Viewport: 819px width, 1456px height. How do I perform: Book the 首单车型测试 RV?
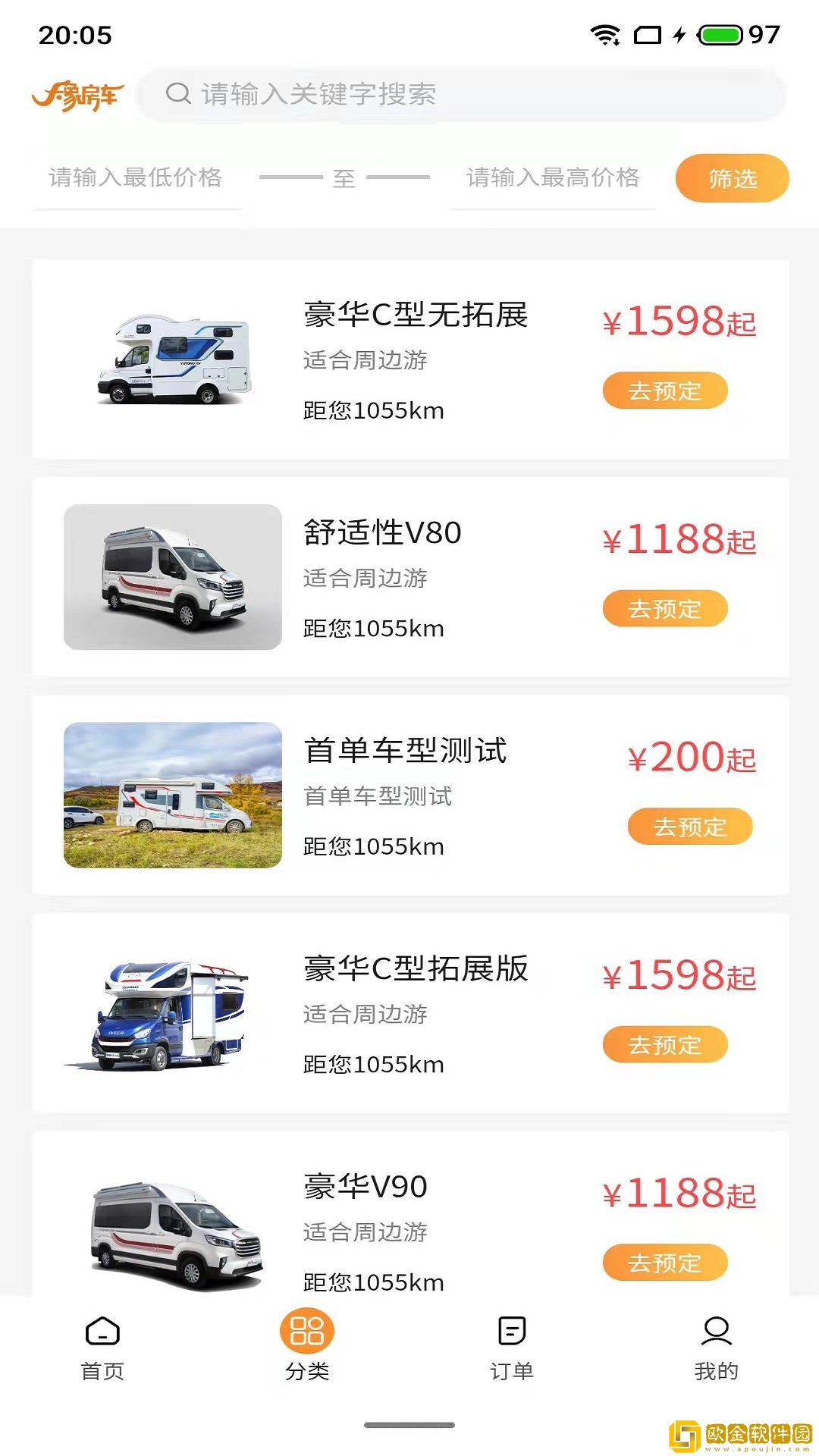coord(690,827)
